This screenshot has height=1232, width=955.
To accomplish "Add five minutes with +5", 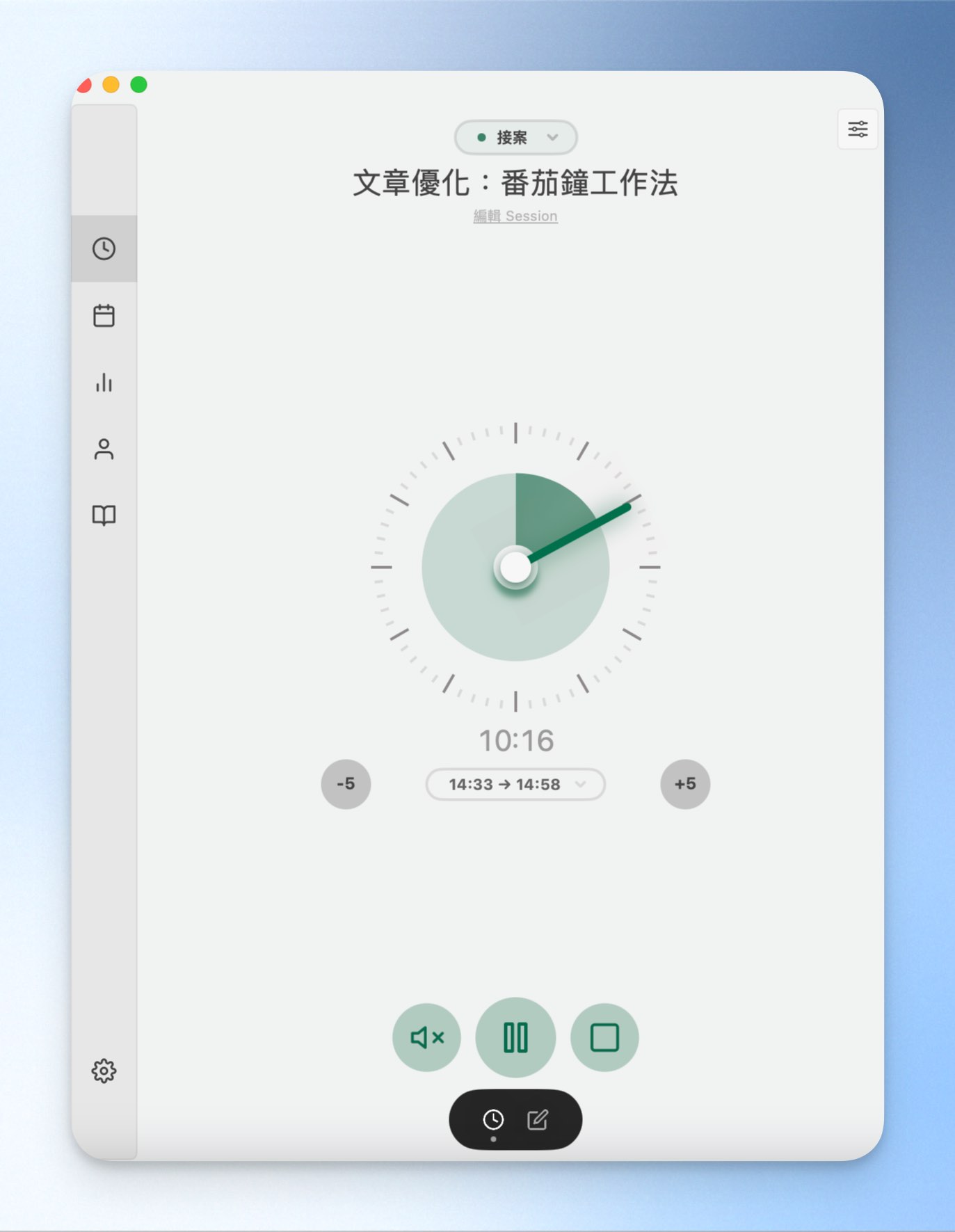I will 685,784.
